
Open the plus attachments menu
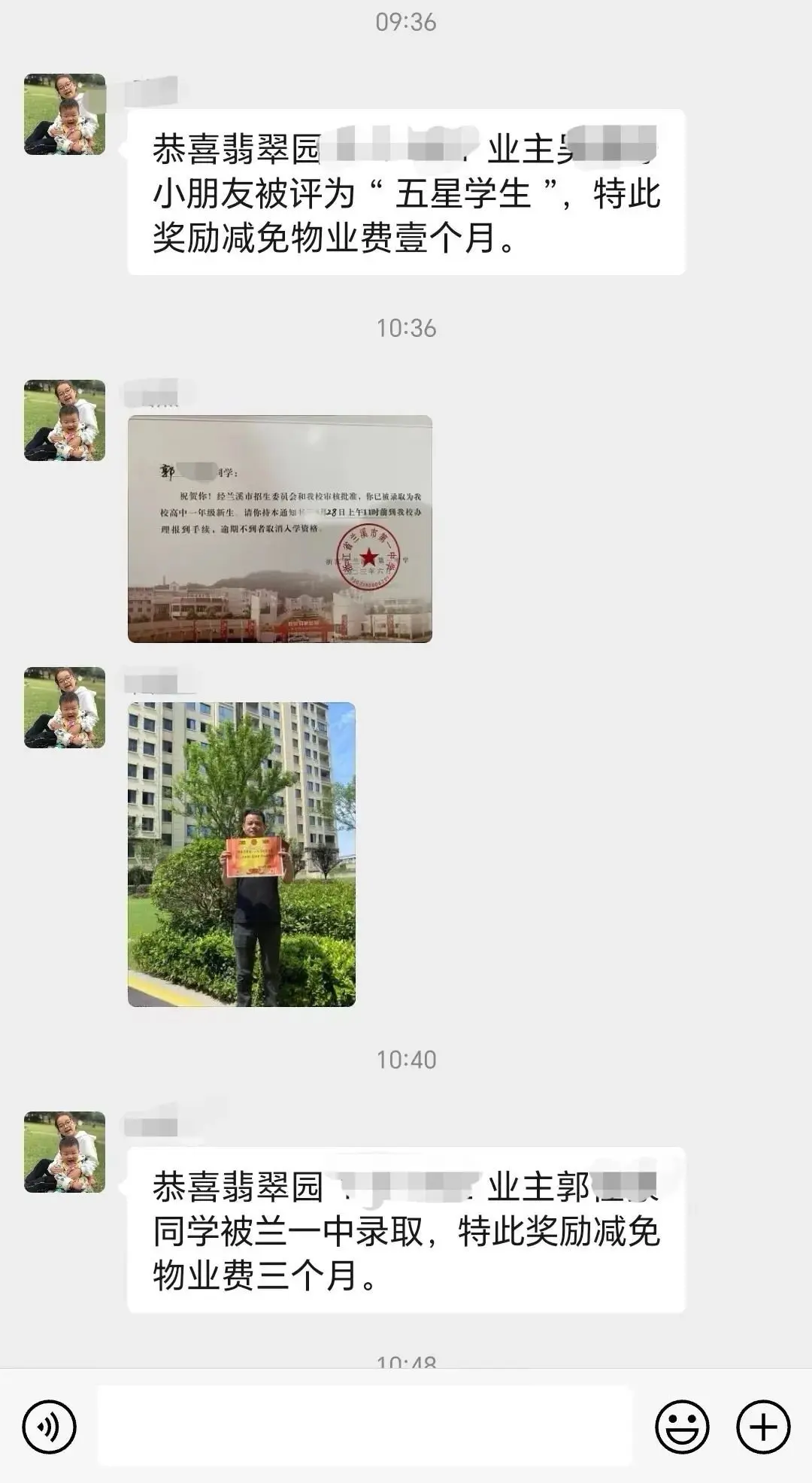click(x=763, y=1427)
